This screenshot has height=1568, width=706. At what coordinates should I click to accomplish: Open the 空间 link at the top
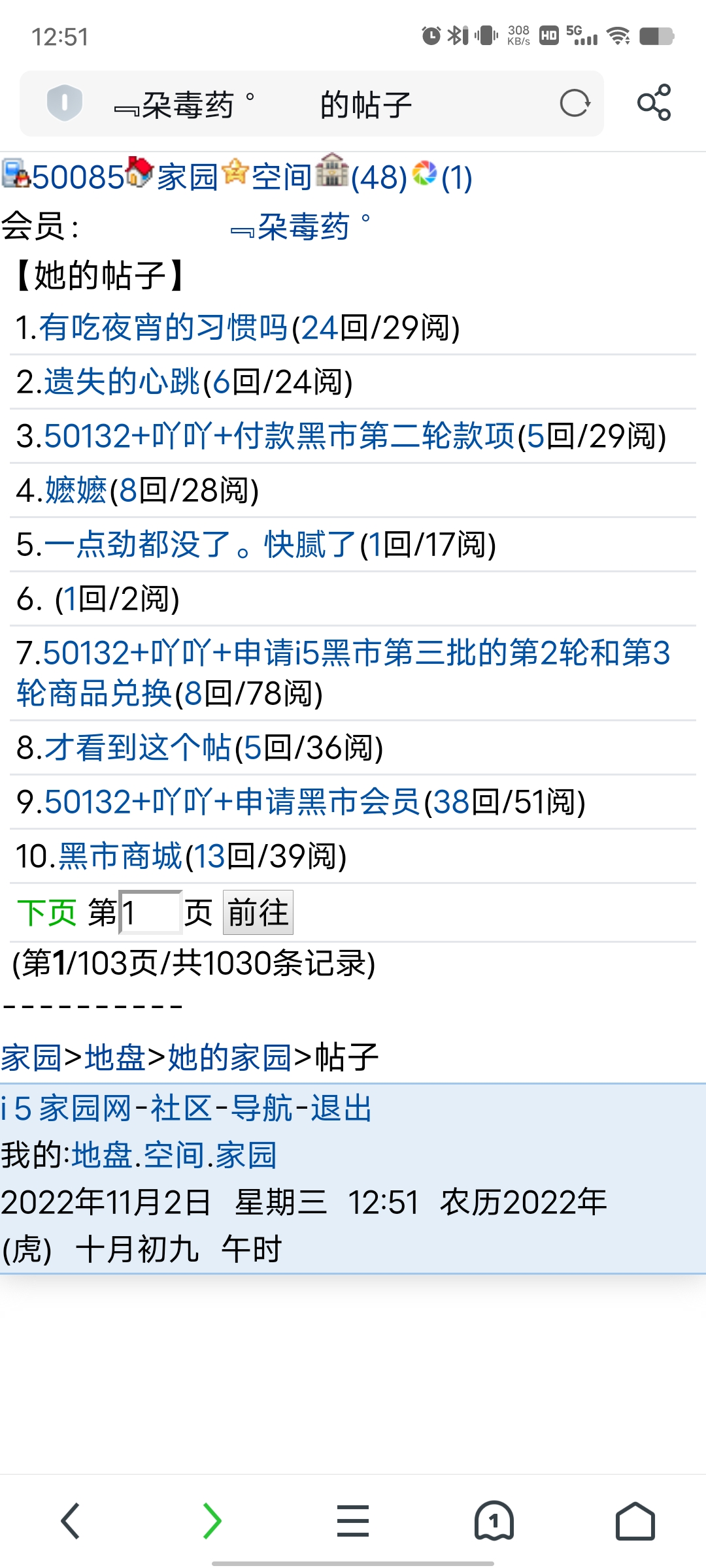coord(282,178)
